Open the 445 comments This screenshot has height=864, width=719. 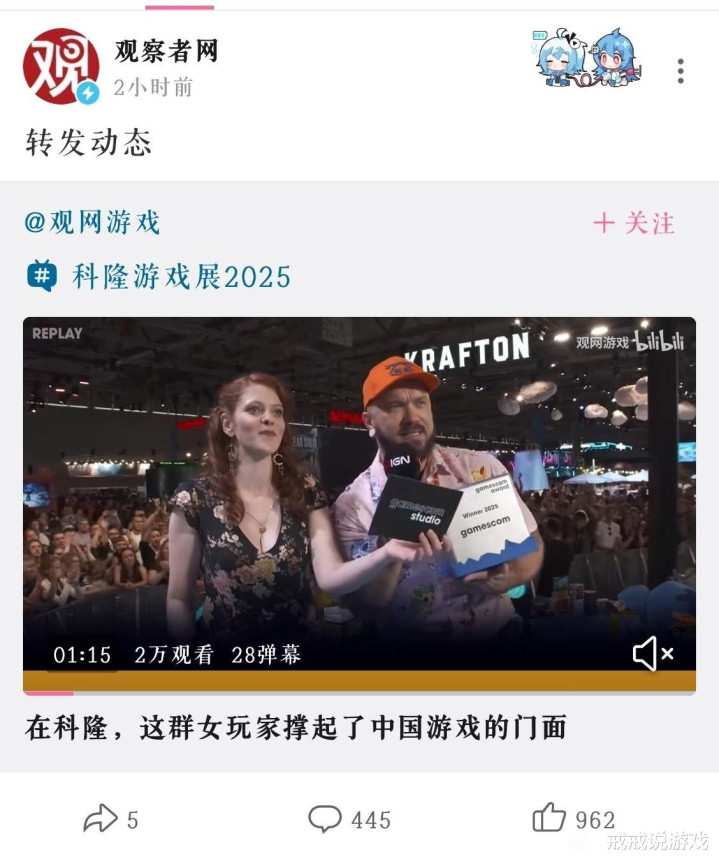(x=349, y=820)
